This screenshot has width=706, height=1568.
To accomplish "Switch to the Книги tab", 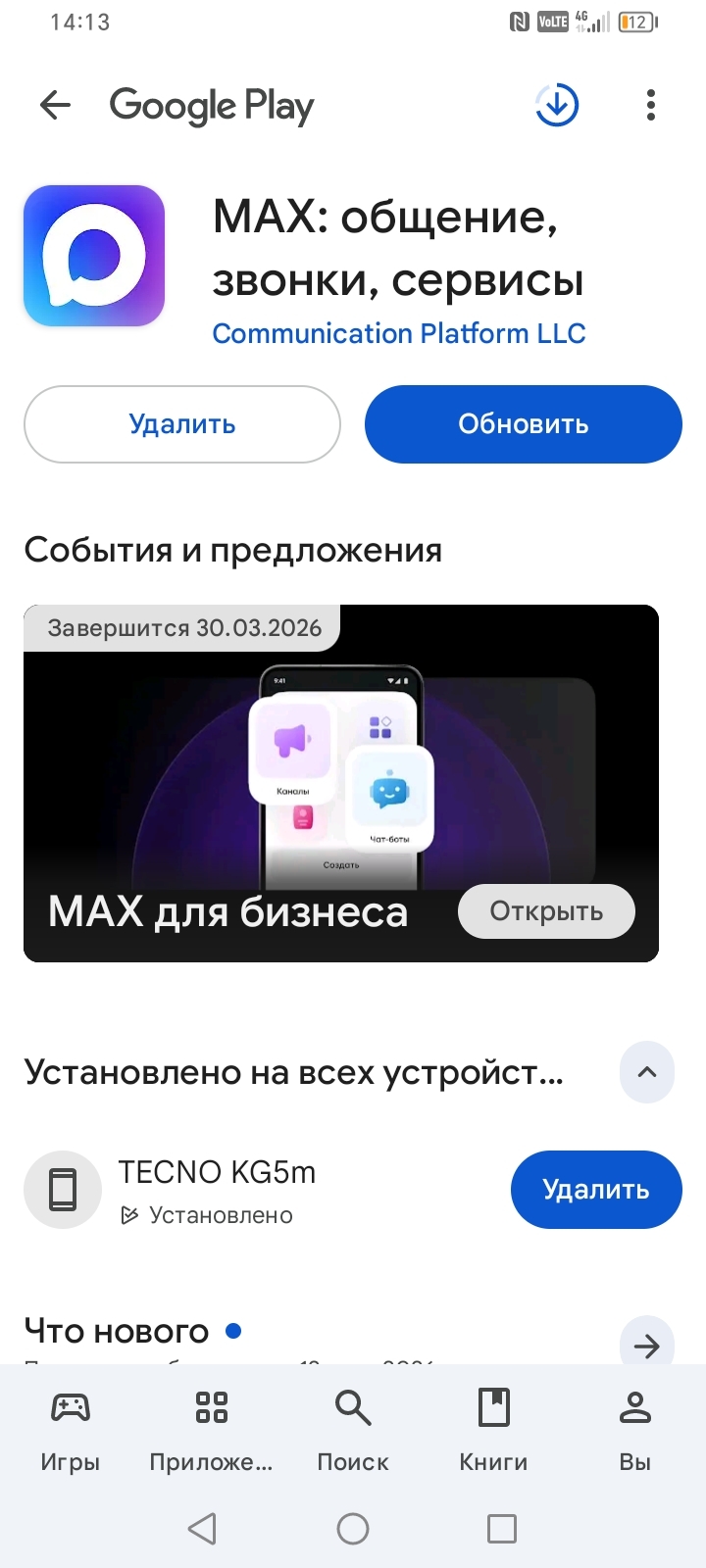I will (x=494, y=1431).
